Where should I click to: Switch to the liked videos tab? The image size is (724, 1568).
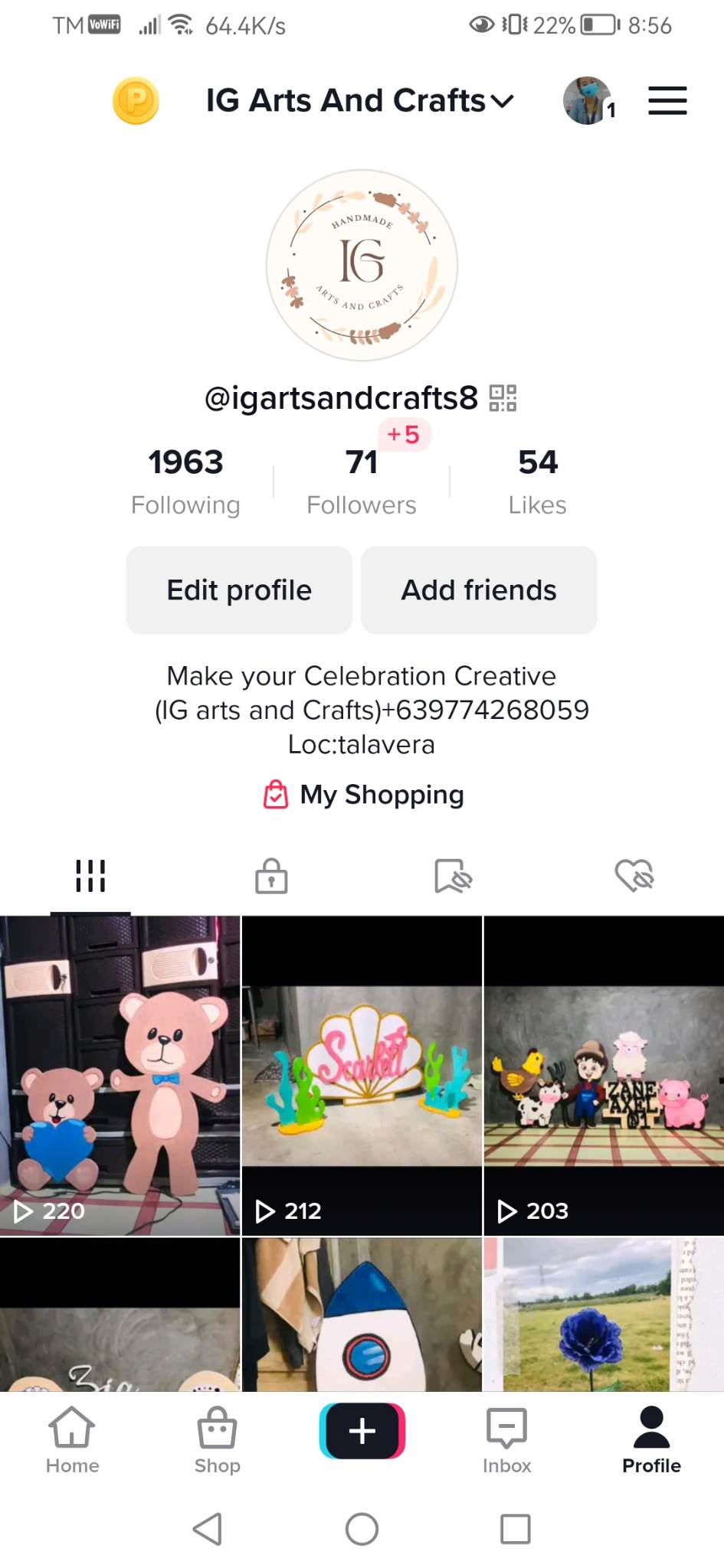pos(634,876)
